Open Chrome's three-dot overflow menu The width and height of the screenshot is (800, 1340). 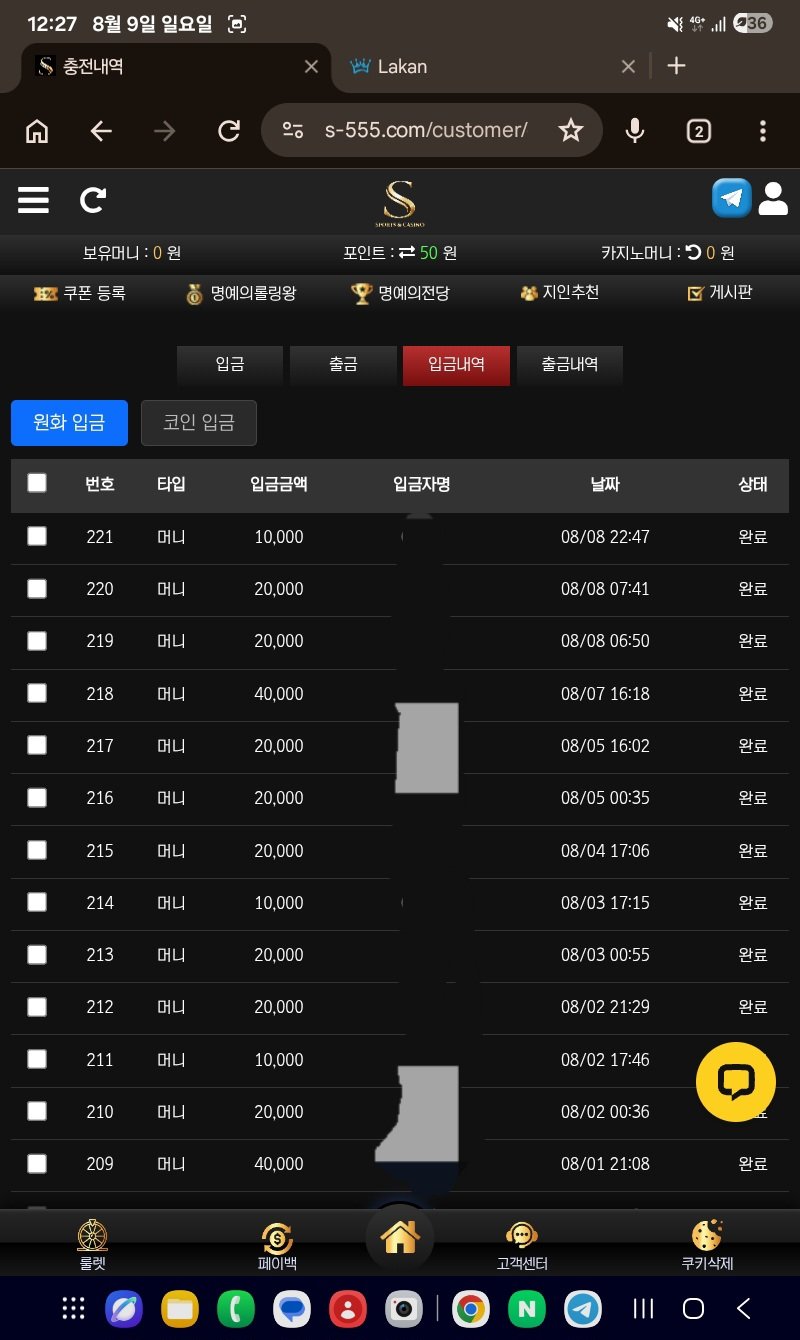click(762, 131)
